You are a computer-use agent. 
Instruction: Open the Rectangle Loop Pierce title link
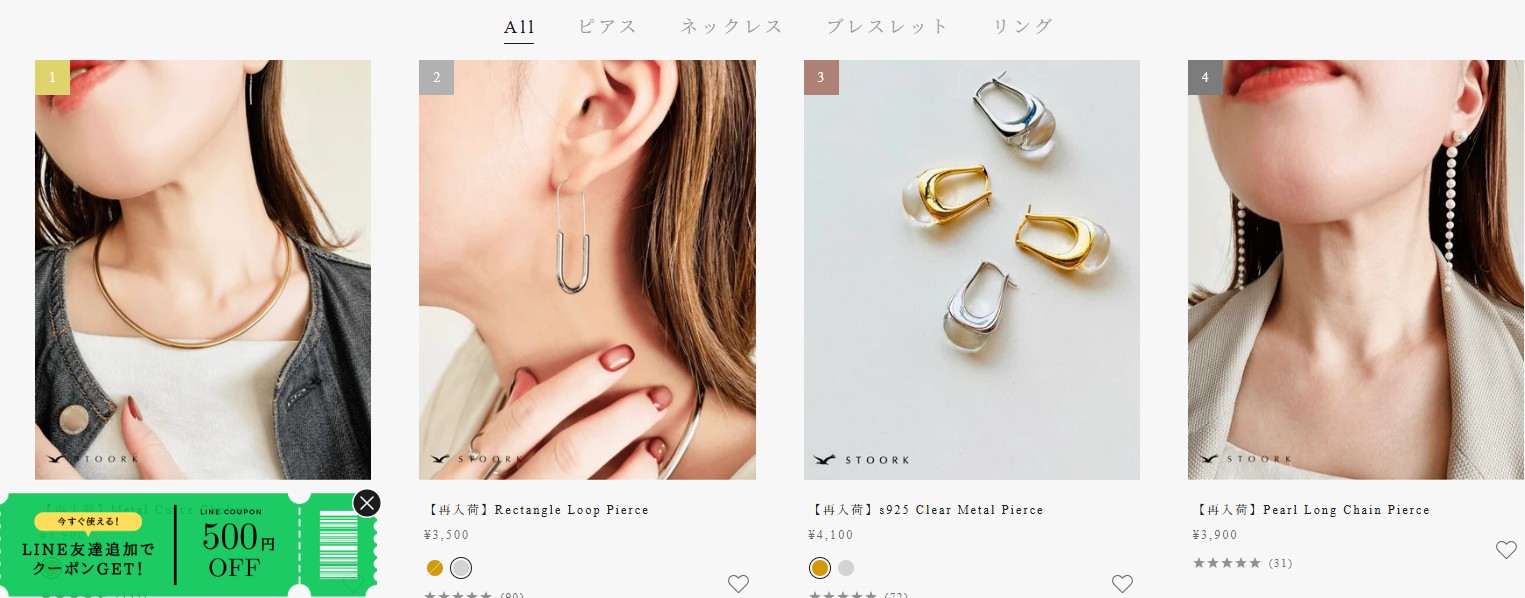coord(537,510)
